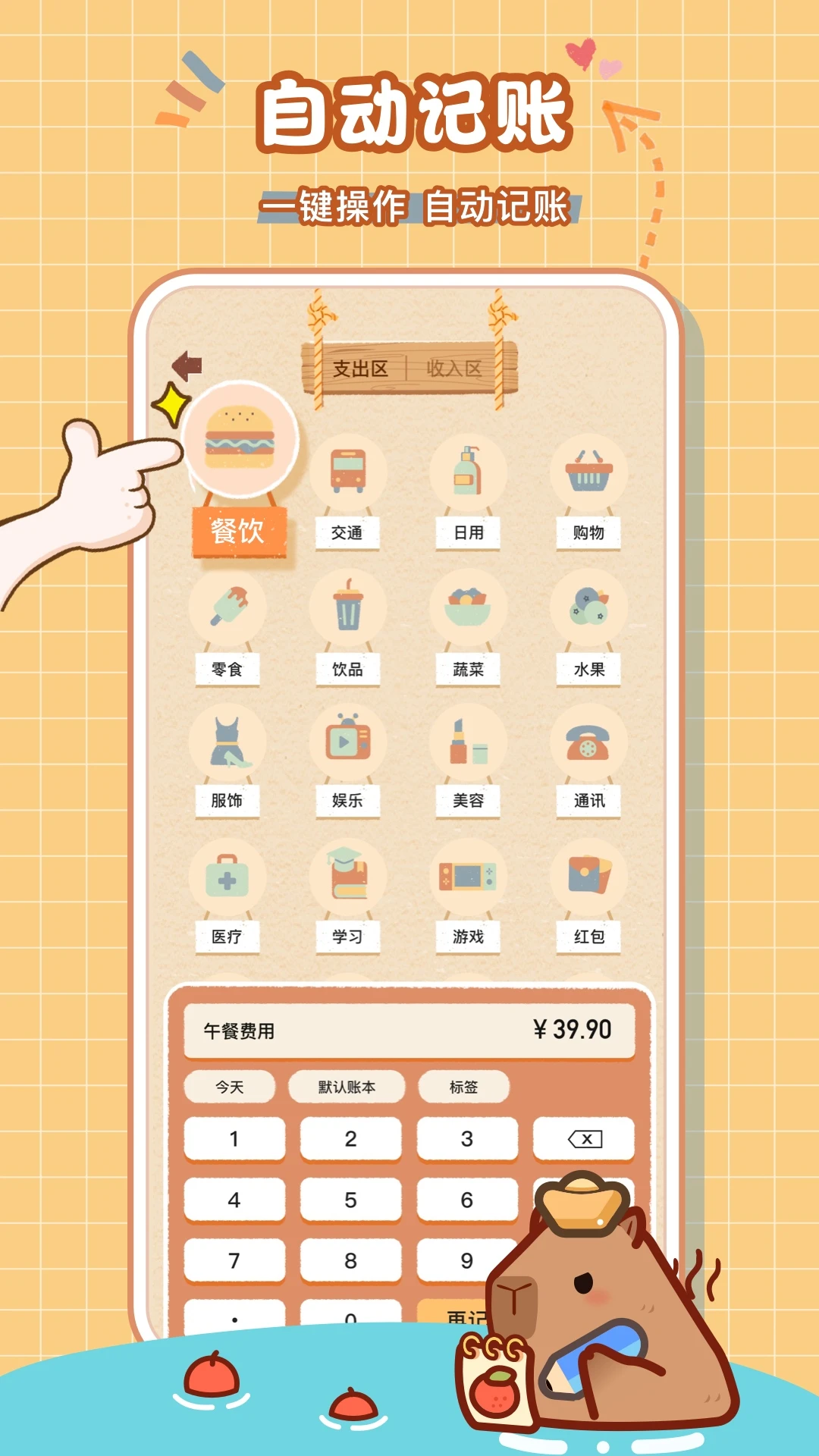Open the 标签 tag picker
819x1456 pixels.
tap(463, 1086)
